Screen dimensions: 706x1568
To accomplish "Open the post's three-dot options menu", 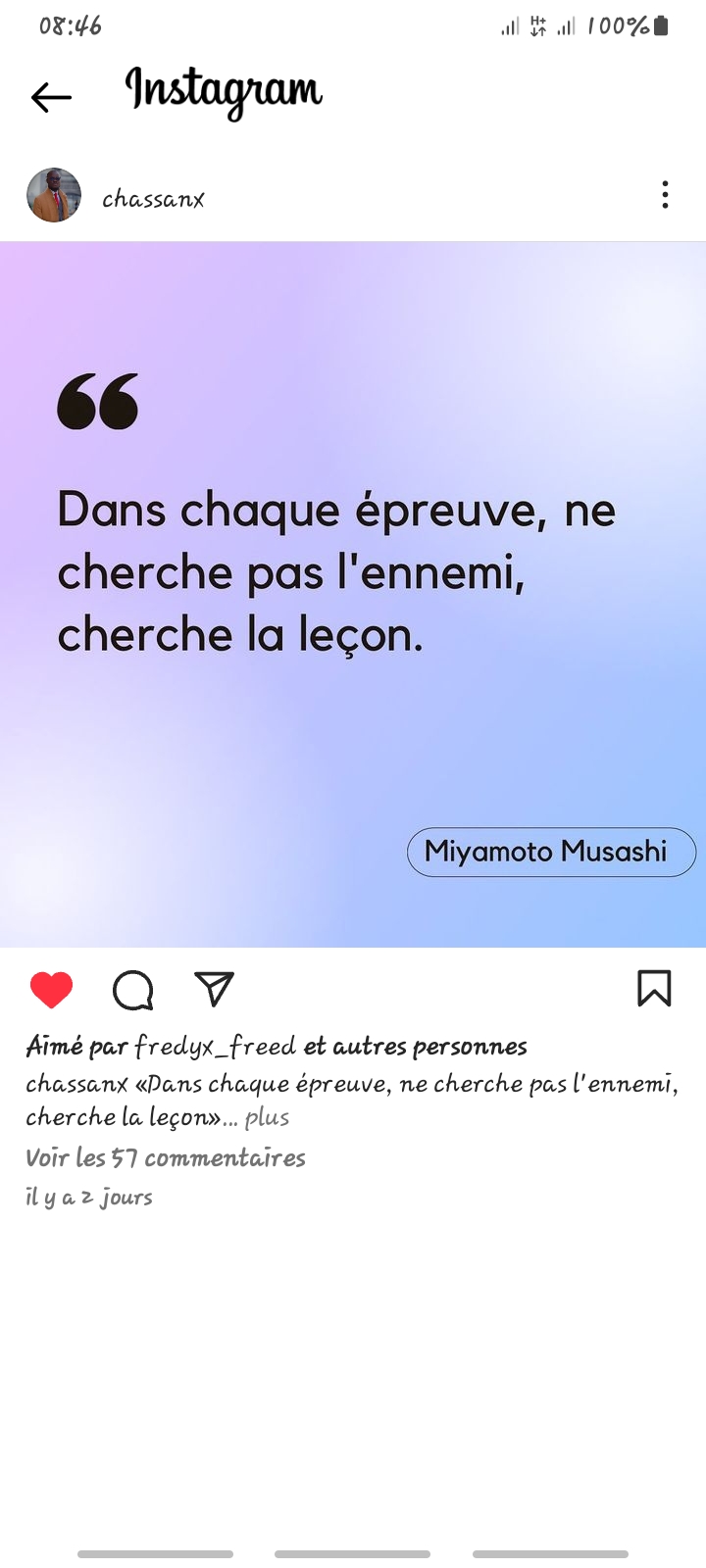I will point(665,195).
